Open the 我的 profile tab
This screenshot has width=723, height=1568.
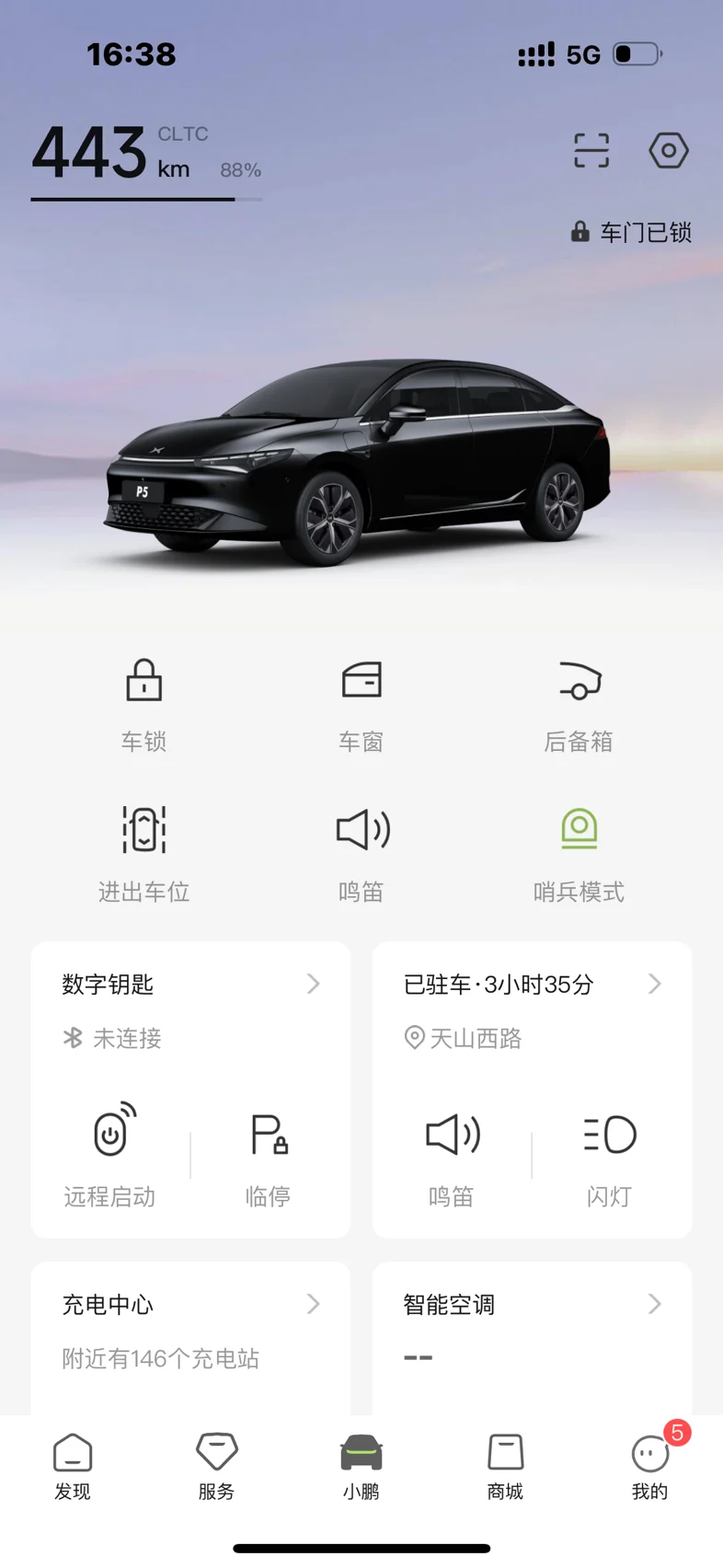click(x=650, y=1467)
